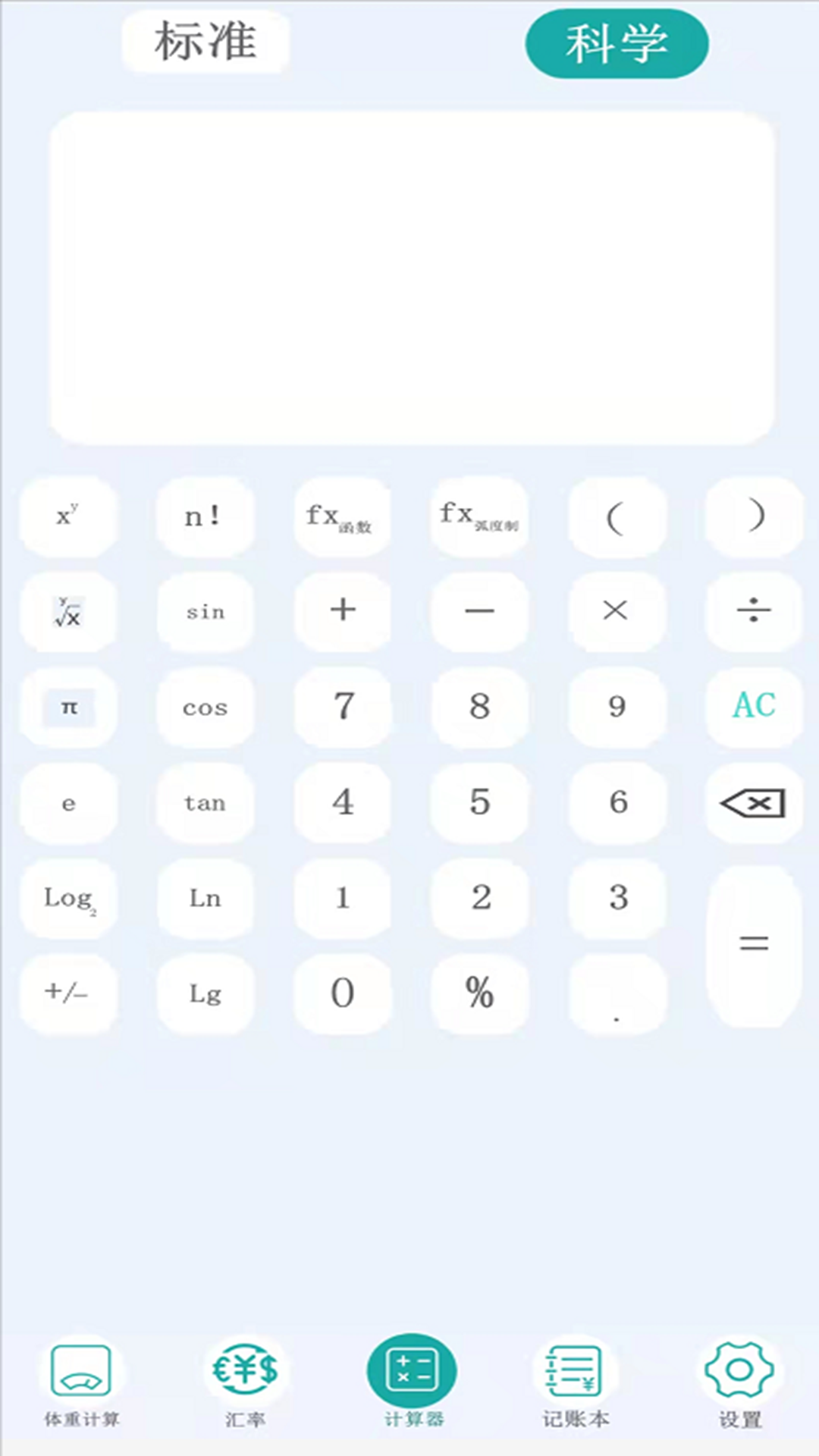Delete last digit with backspace key
This screenshot has height=1456, width=819.
click(754, 803)
